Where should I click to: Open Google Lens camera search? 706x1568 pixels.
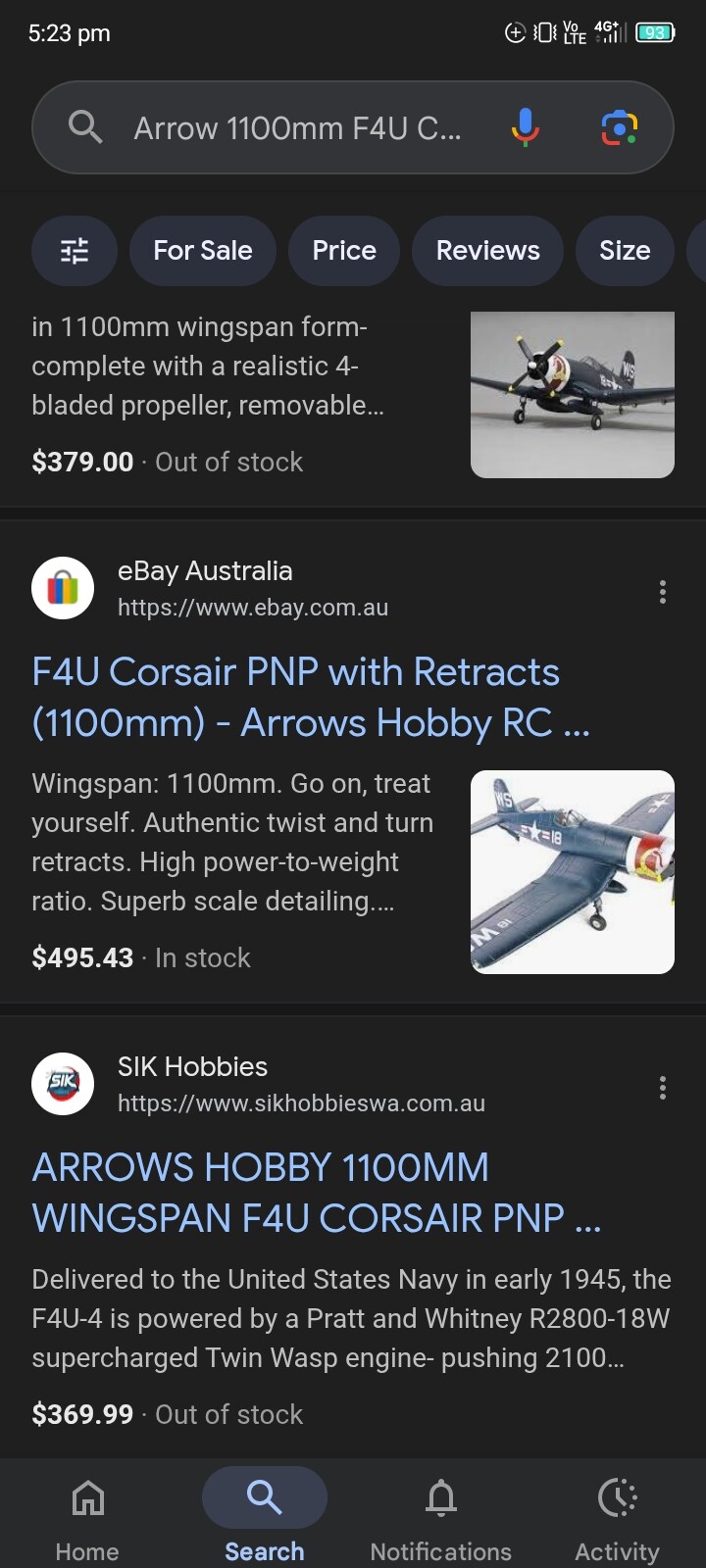[x=619, y=127]
